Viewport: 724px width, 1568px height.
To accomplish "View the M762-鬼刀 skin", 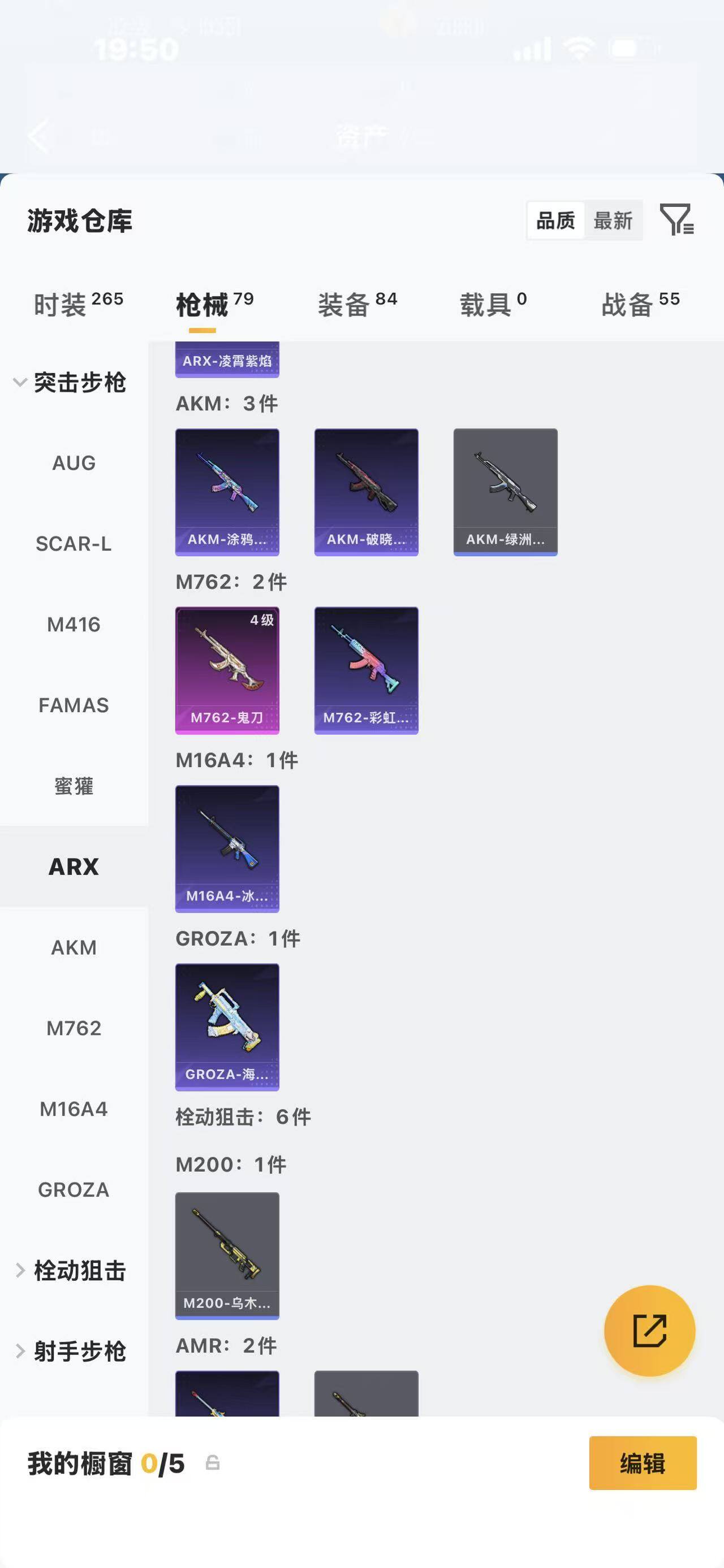I will 227,670.
